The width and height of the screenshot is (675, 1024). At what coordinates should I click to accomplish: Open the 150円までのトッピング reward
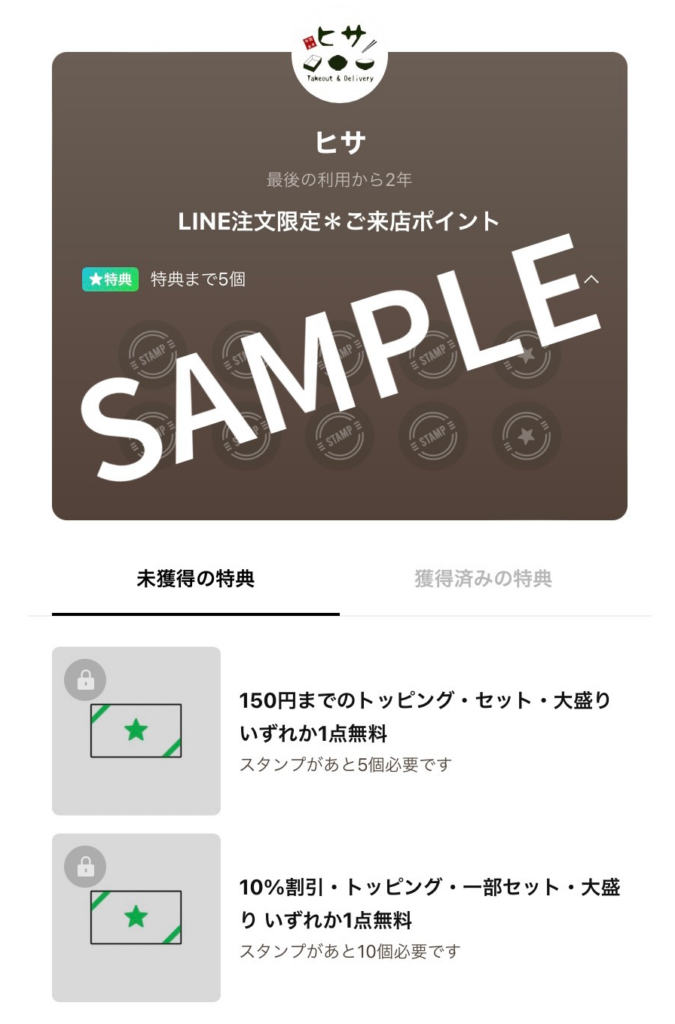[x=424, y=715]
